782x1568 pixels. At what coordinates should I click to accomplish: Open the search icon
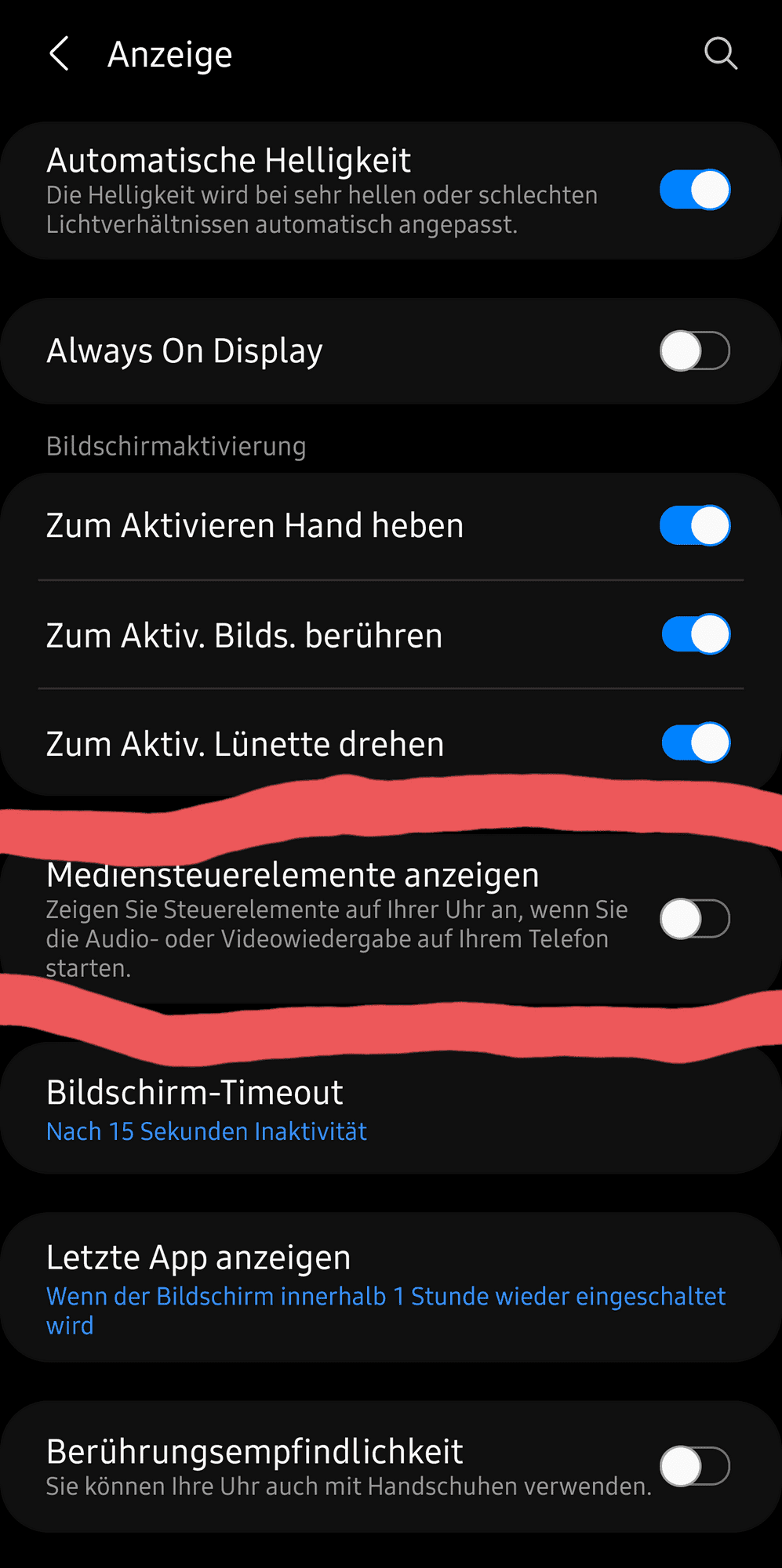tap(720, 54)
